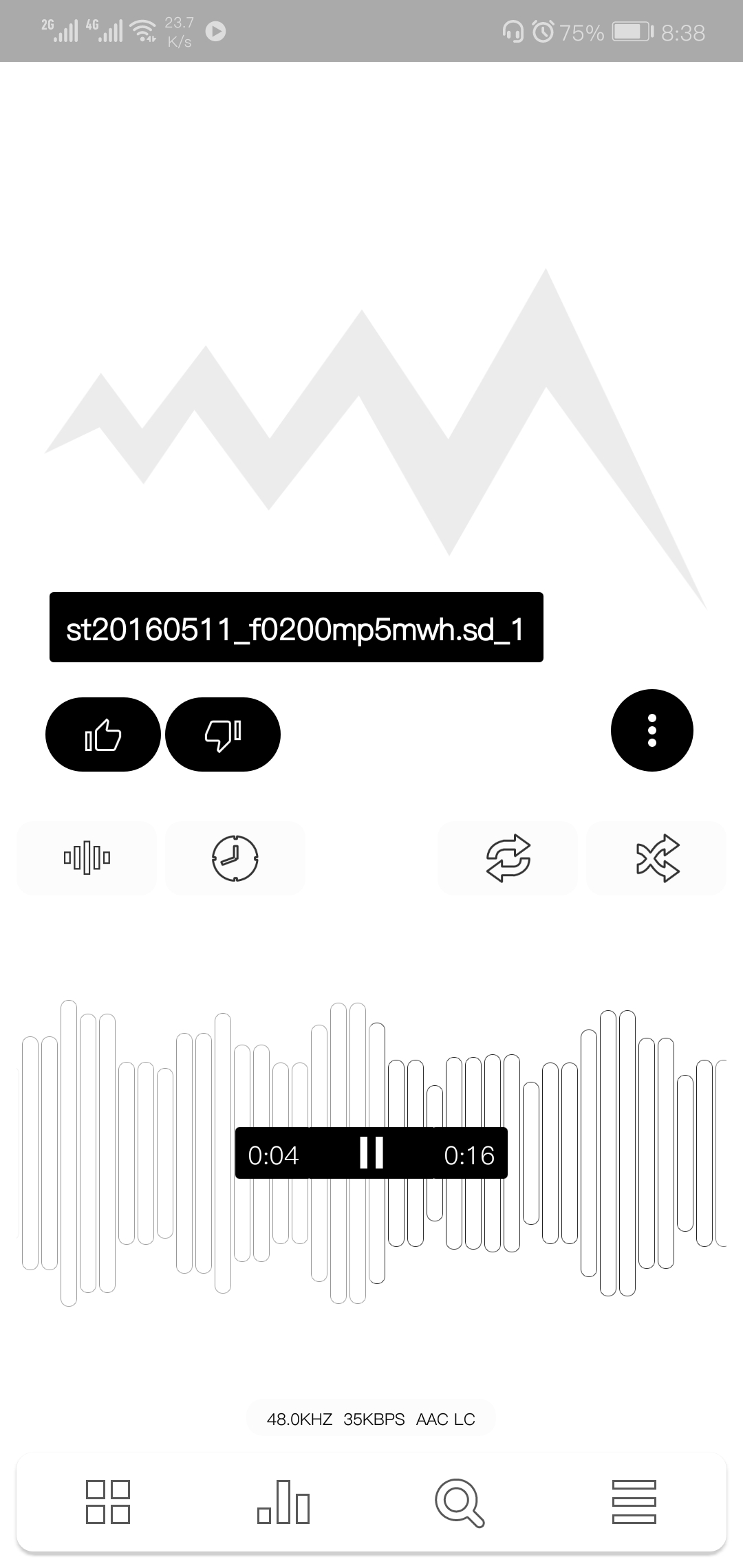Pause the playing track
The image size is (743, 1568).
click(x=371, y=1153)
